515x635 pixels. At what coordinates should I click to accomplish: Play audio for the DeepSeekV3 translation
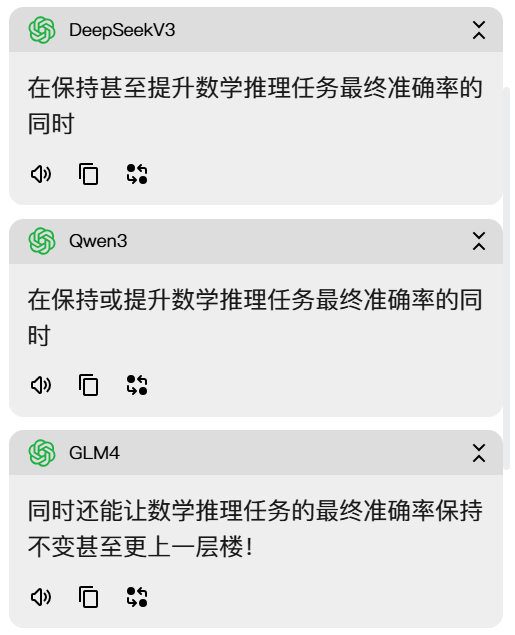[x=41, y=174]
